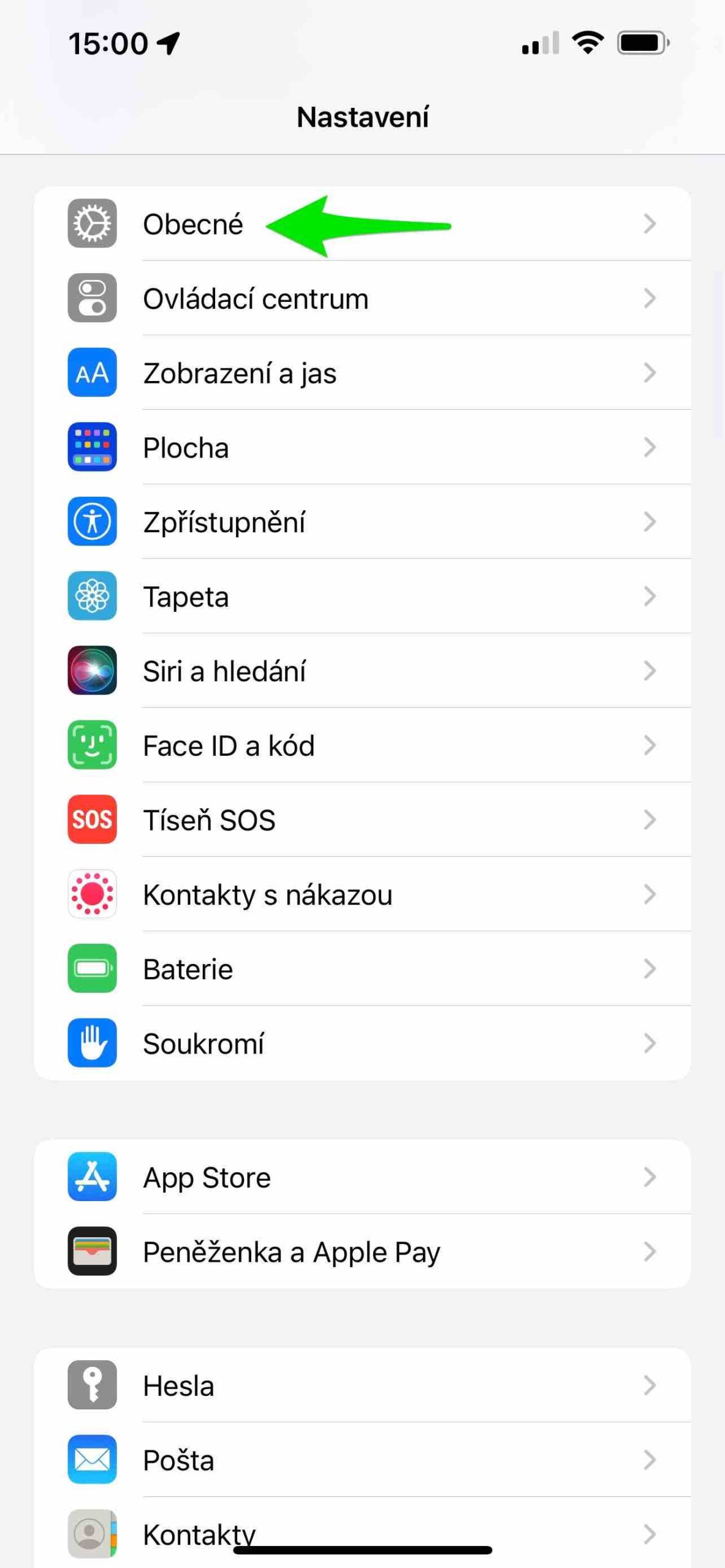Click the Kontakty s nákazou icon
The height and width of the screenshot is (1568, 725).
[91, 894]
